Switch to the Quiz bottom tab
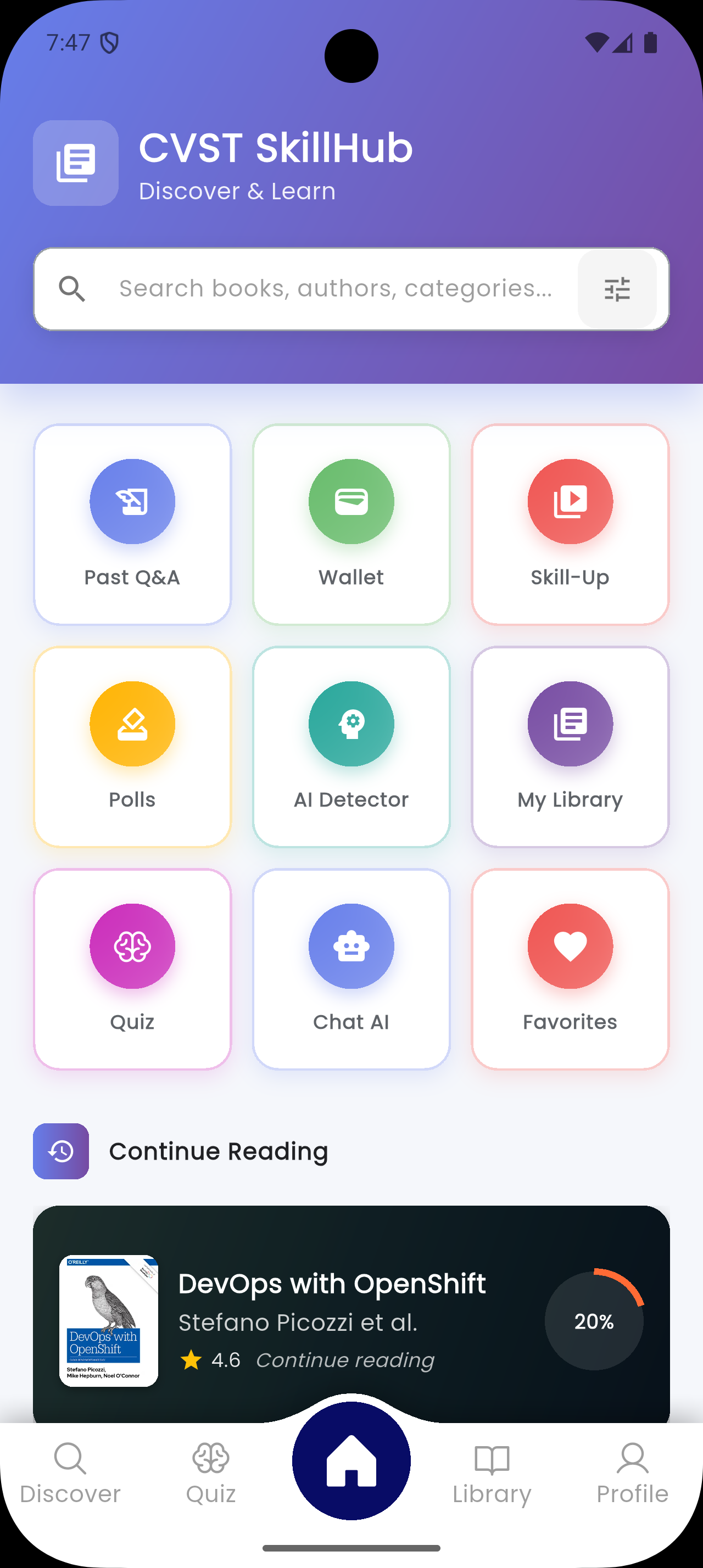The height and width of the screenshot is (1568, 703). tap(210, 1473)
